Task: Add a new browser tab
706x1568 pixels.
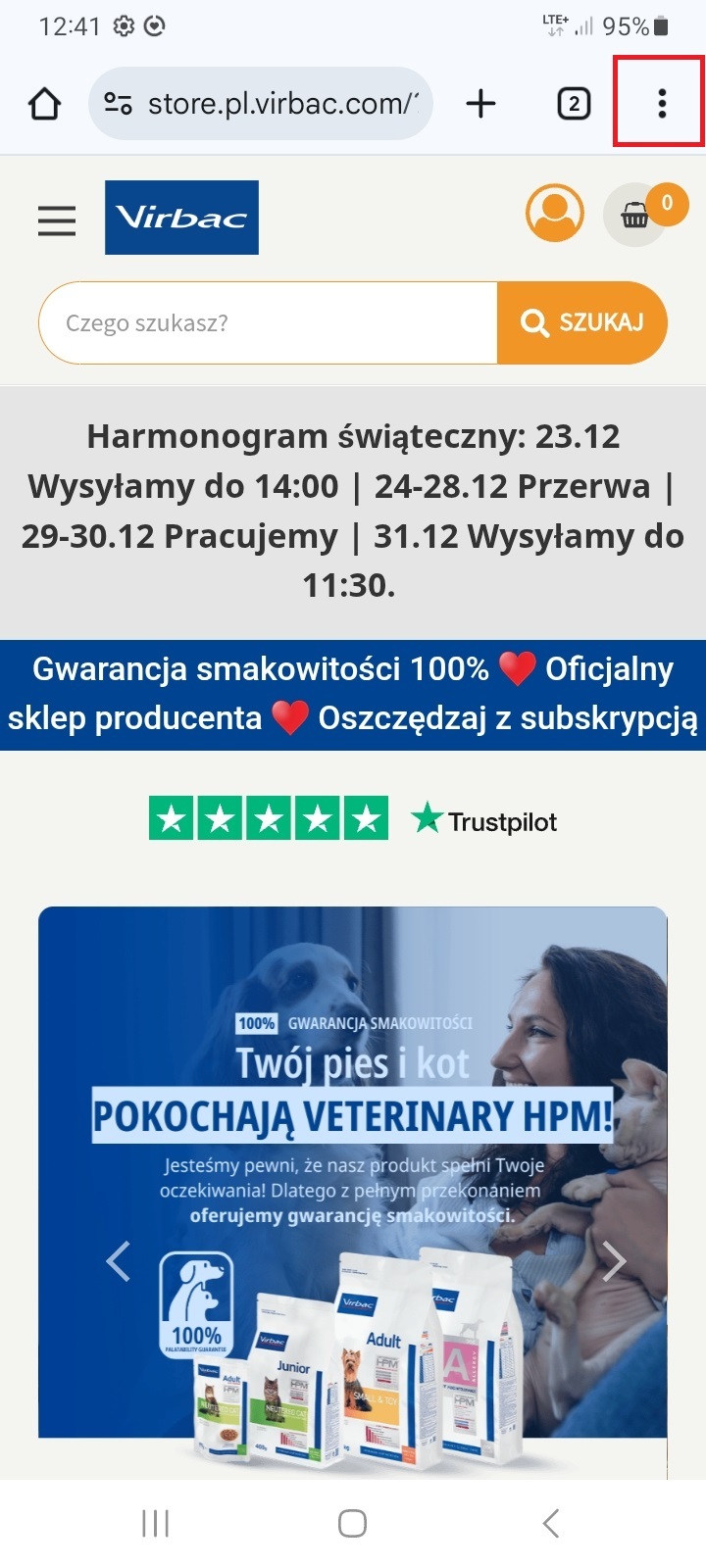Action: [x=480, y=103]
